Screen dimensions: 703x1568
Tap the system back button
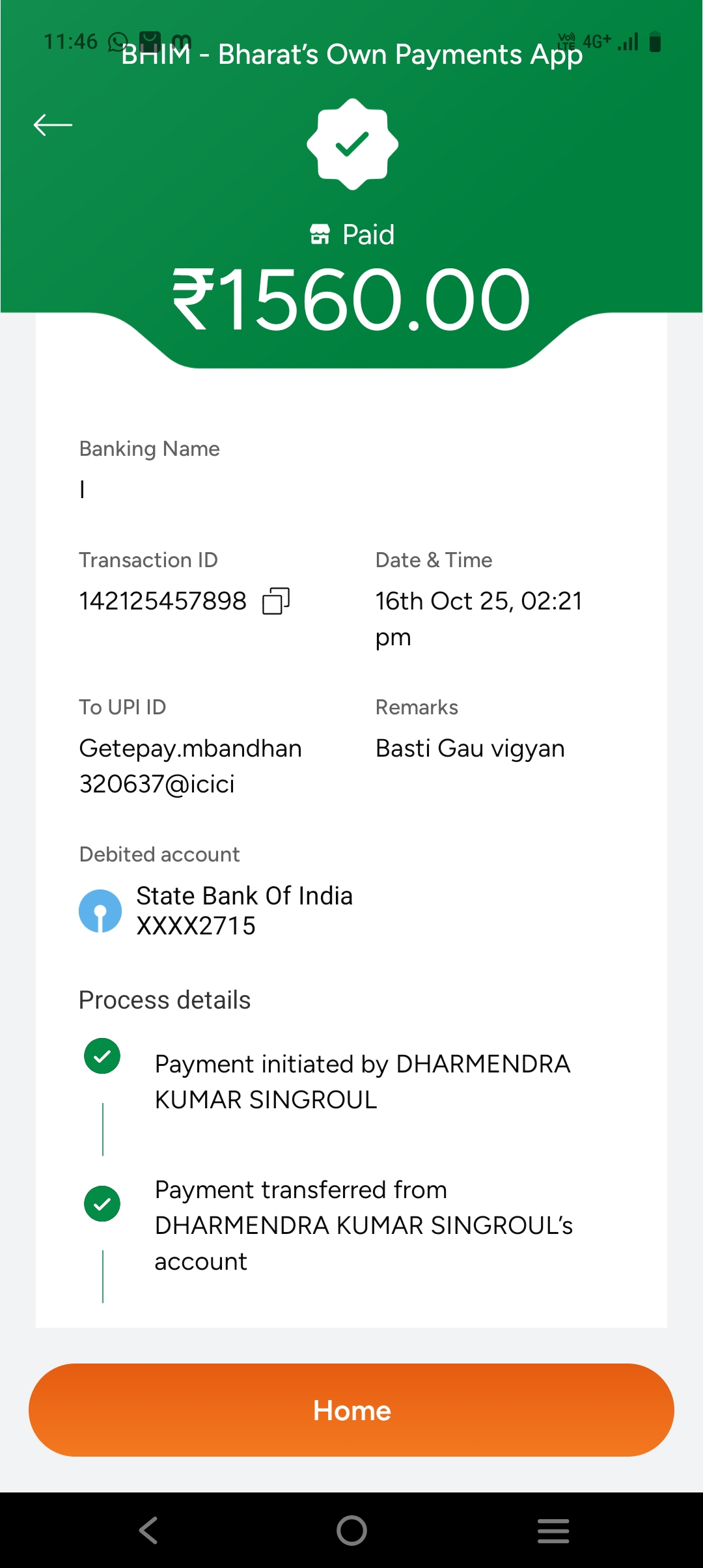click(149, 1530)
